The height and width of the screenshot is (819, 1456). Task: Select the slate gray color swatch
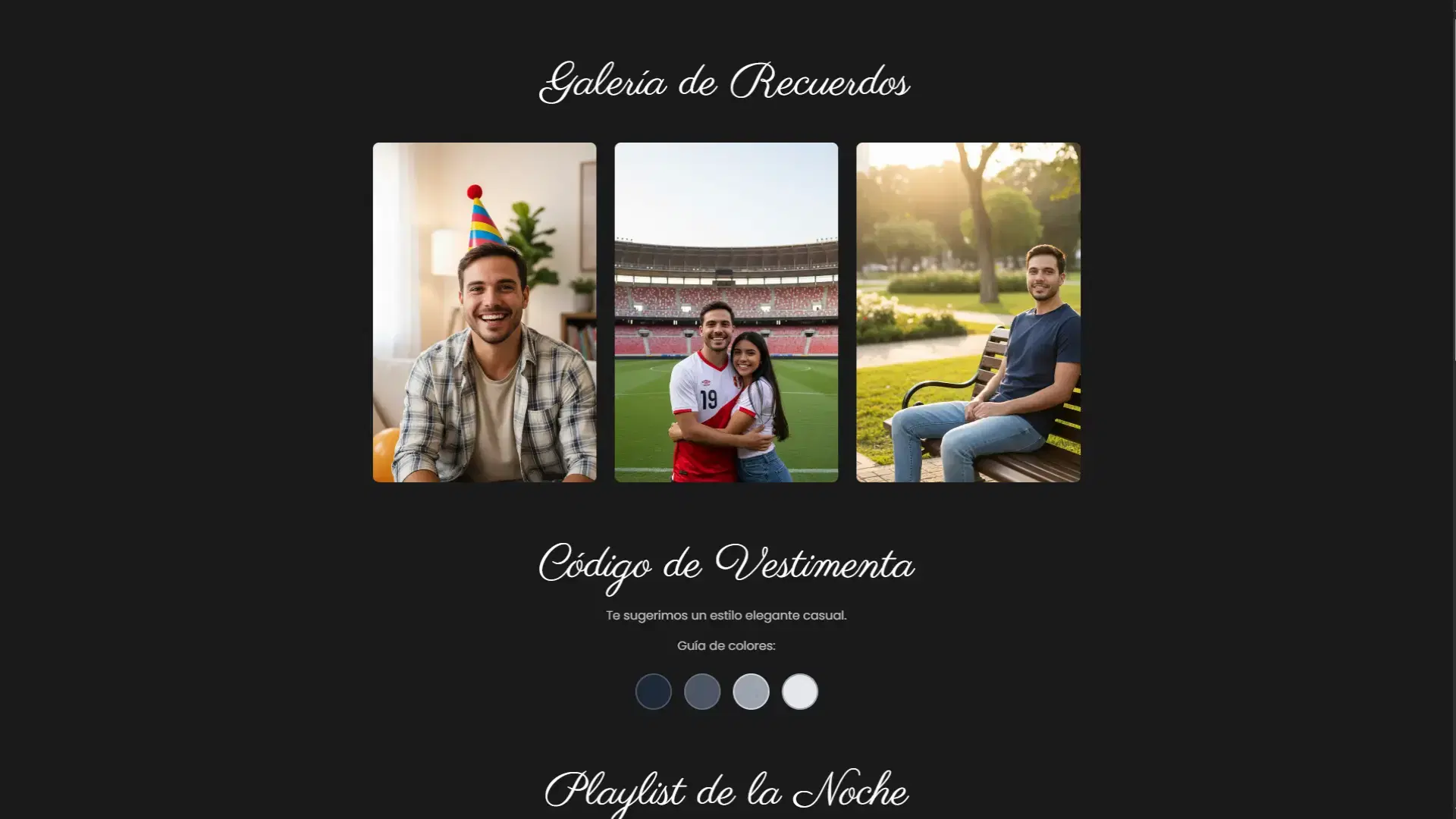(x=701, y=692)
